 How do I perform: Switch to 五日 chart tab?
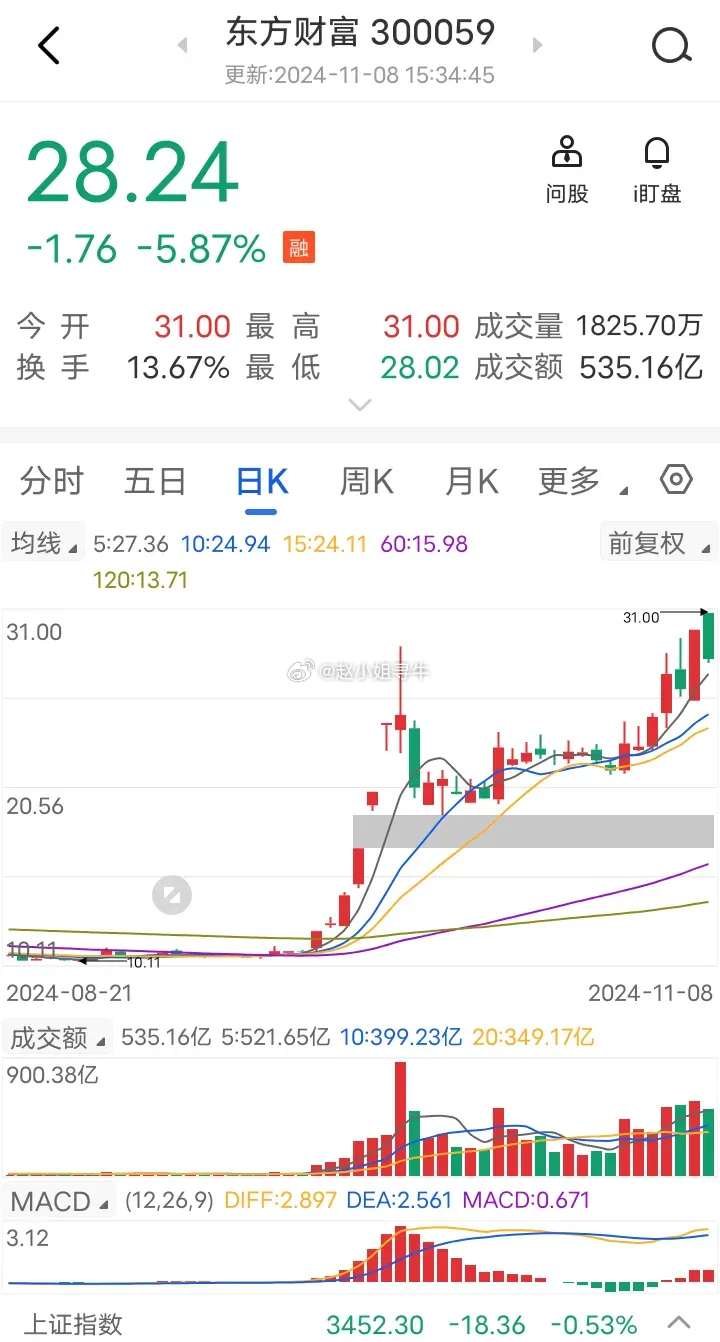pos(155,482)
